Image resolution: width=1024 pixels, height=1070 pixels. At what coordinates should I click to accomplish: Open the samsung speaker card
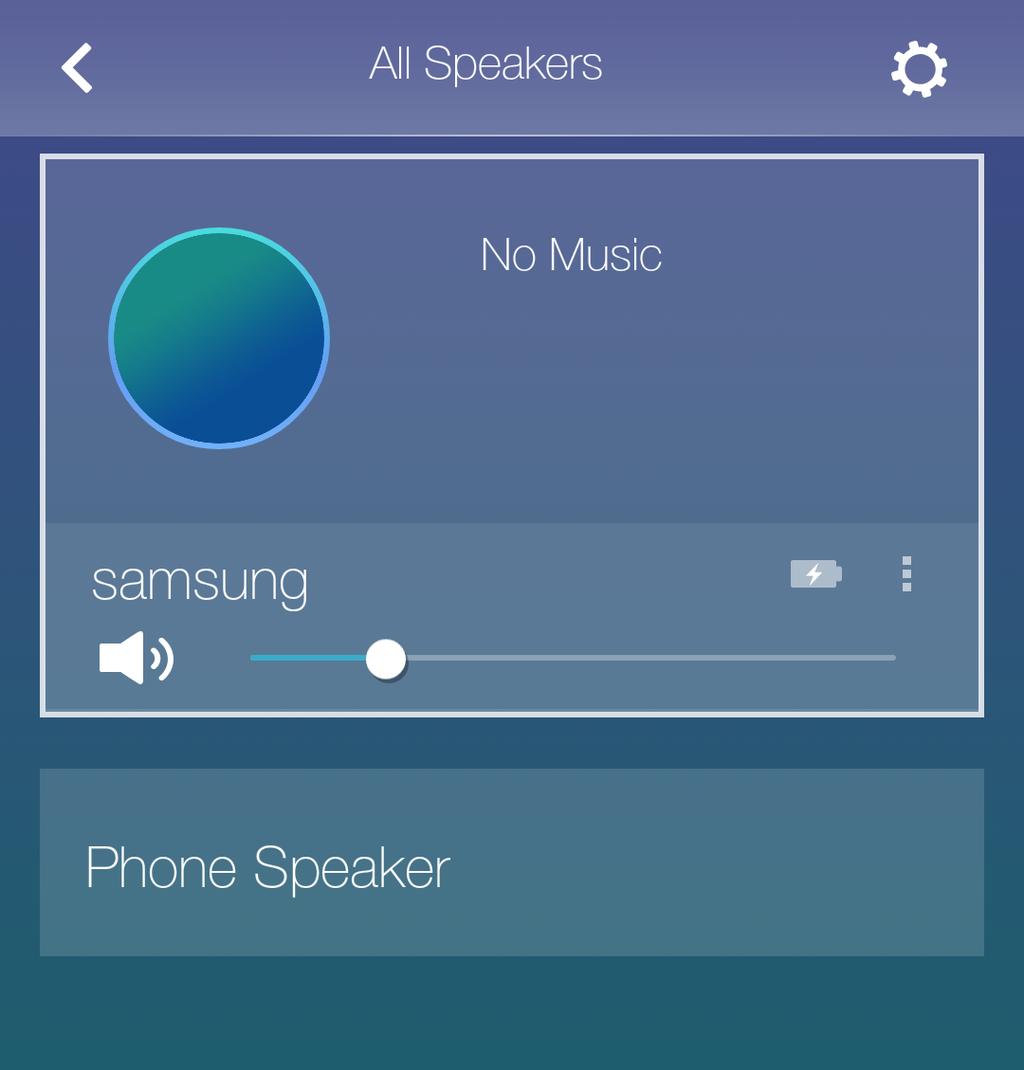pyautogui.click(x=511, y=340)
